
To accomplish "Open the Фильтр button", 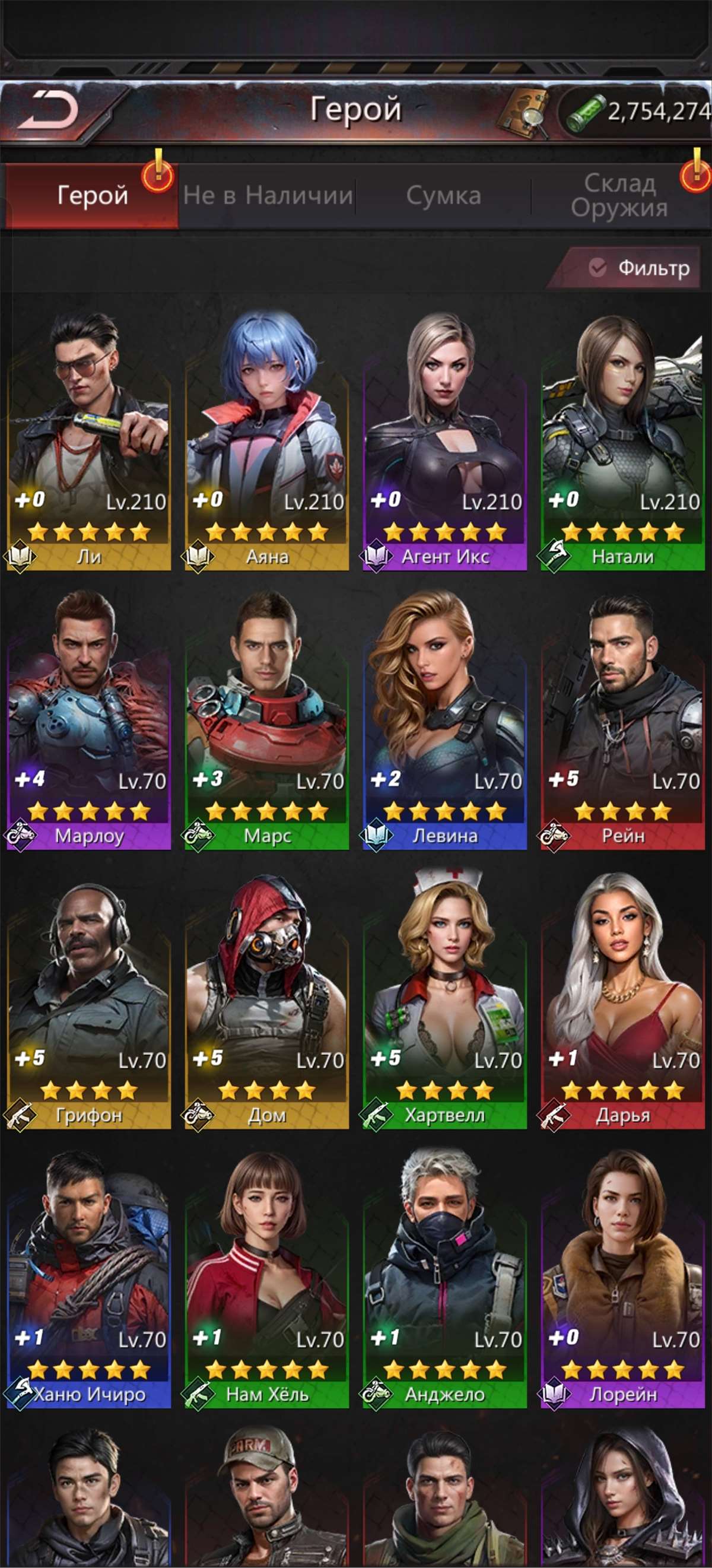I will coord(639,268).
